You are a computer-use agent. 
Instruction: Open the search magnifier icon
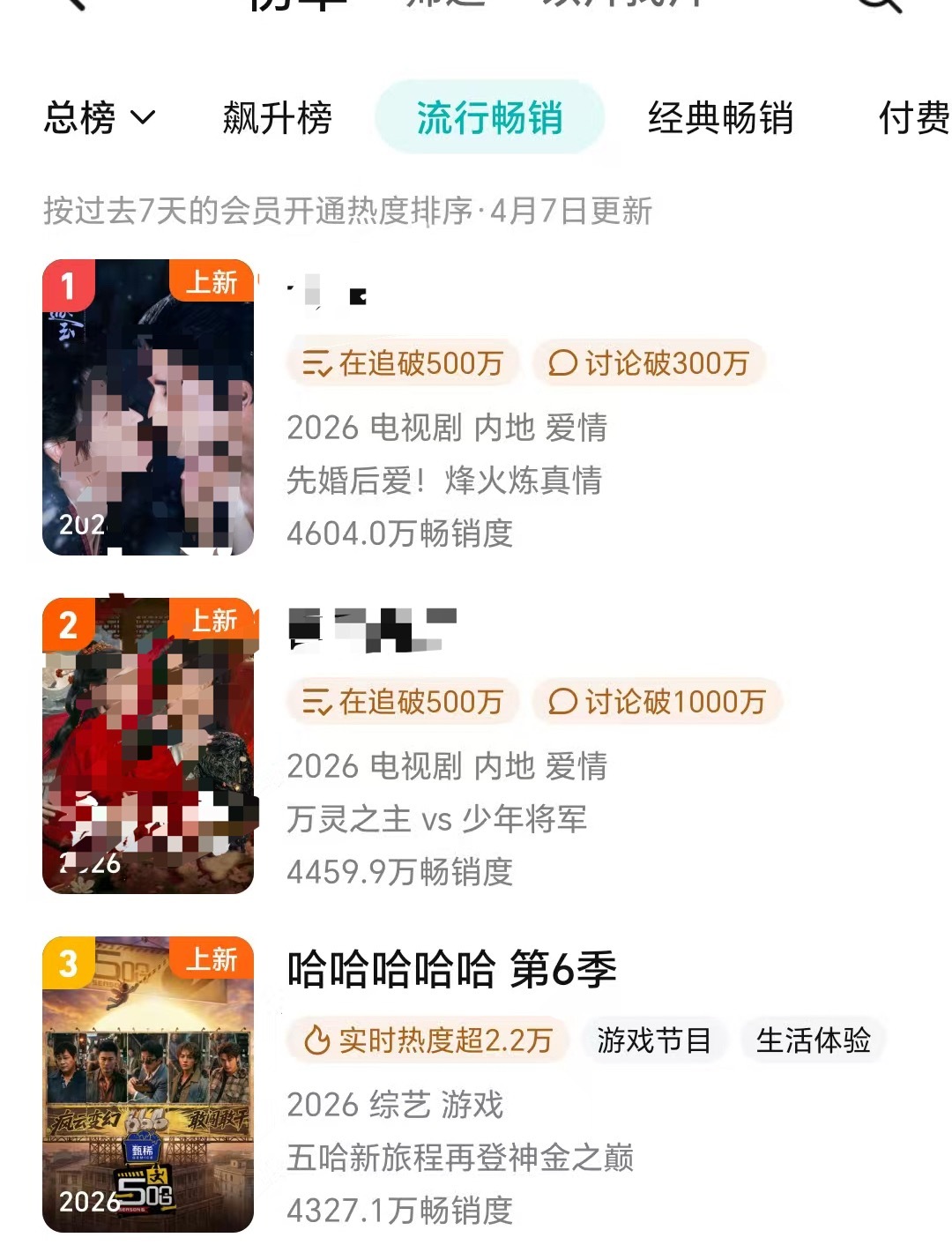pyautogui.click(x=877, y=9)
